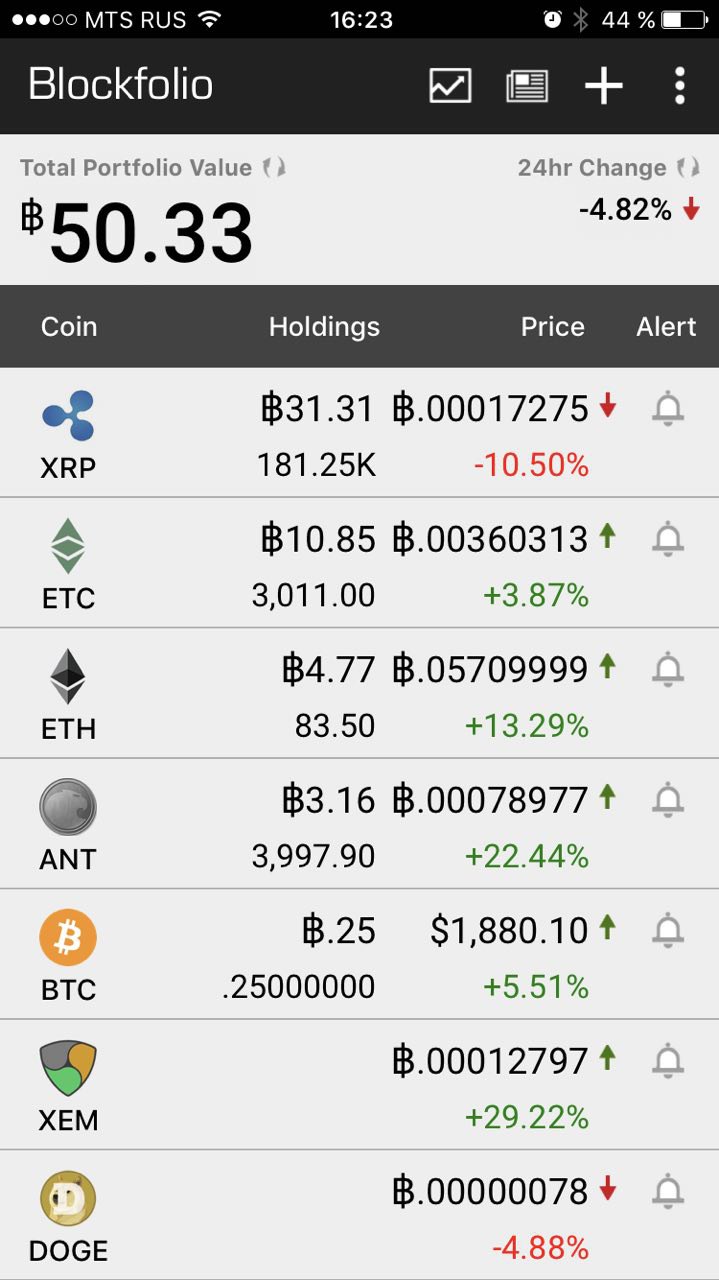Open the DOGE coin row
Screen dimensions: 719x1280
[359, 1215]
